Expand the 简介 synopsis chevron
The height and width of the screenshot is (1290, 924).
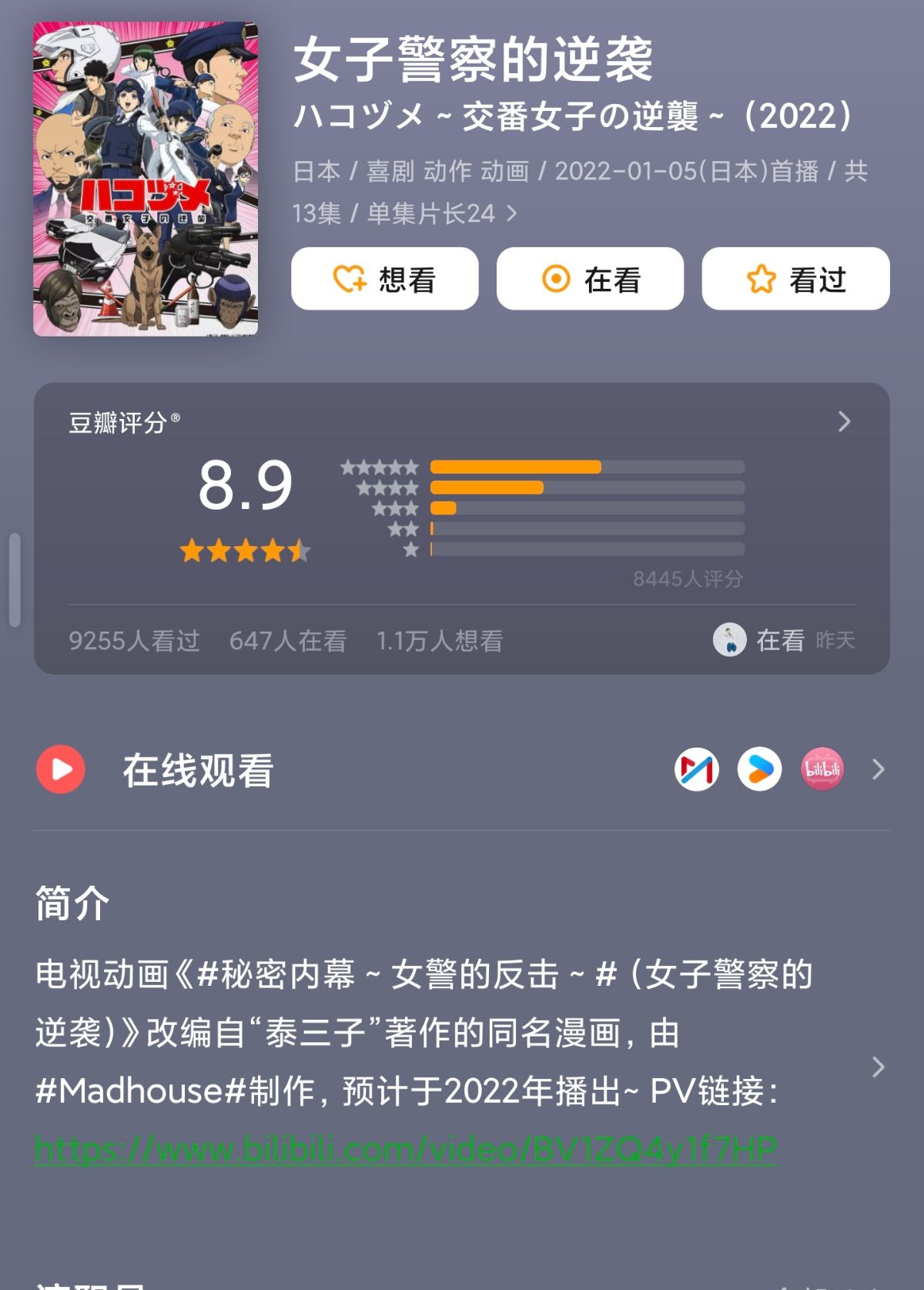coord(878,1067)
